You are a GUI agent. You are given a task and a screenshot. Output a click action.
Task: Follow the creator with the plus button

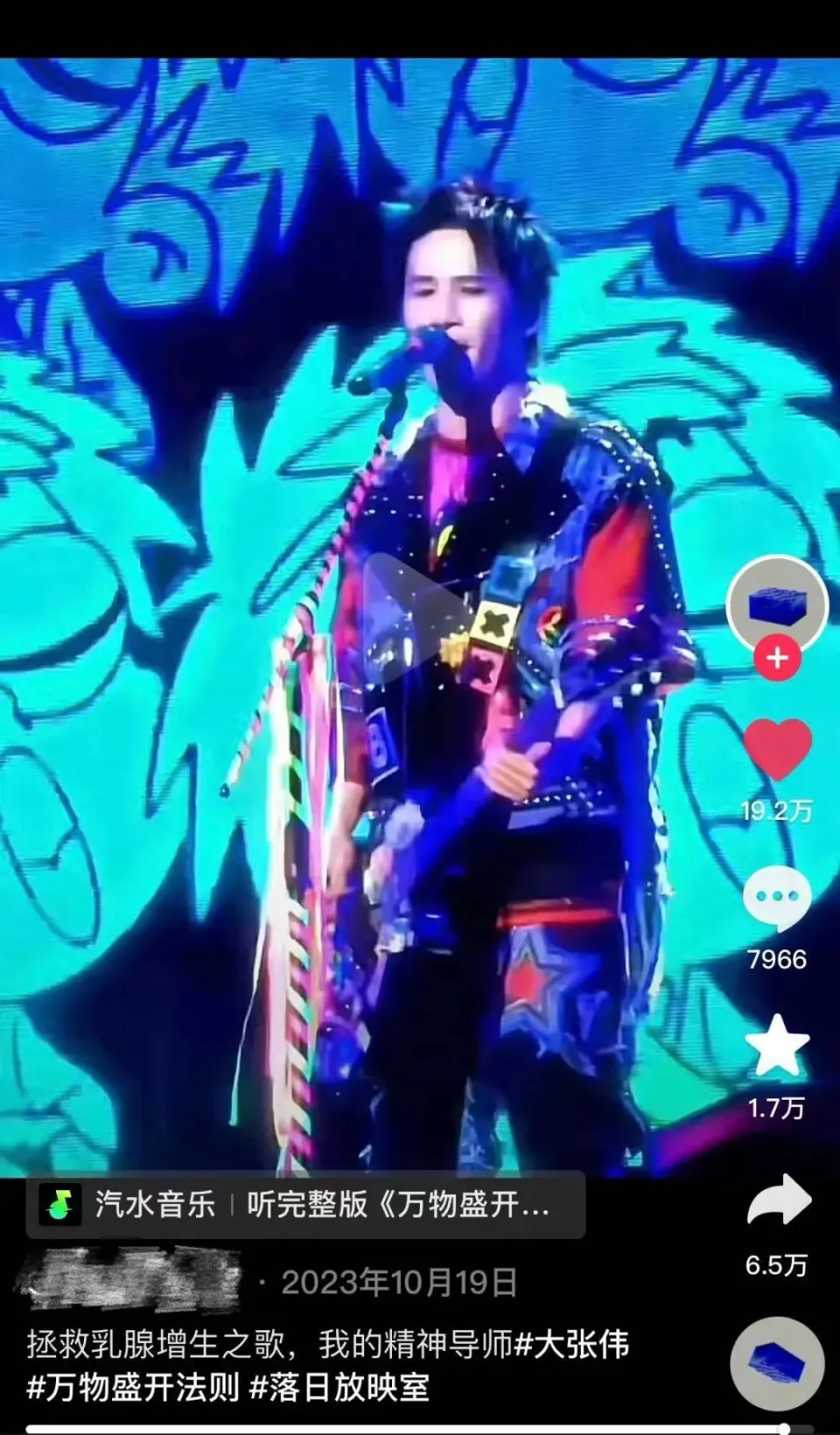[x=777, y=658]
